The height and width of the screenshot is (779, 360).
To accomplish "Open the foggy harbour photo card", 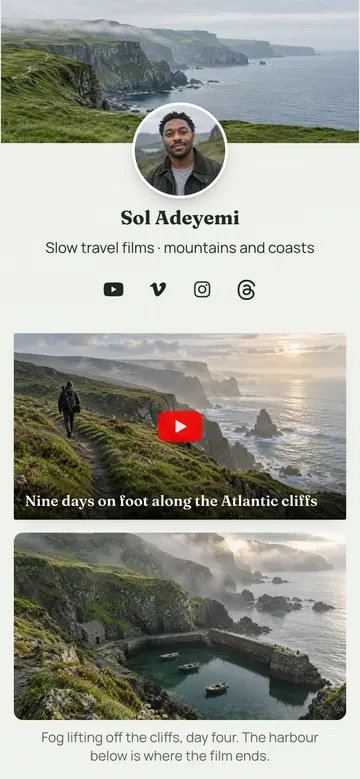I will [180, 626].
